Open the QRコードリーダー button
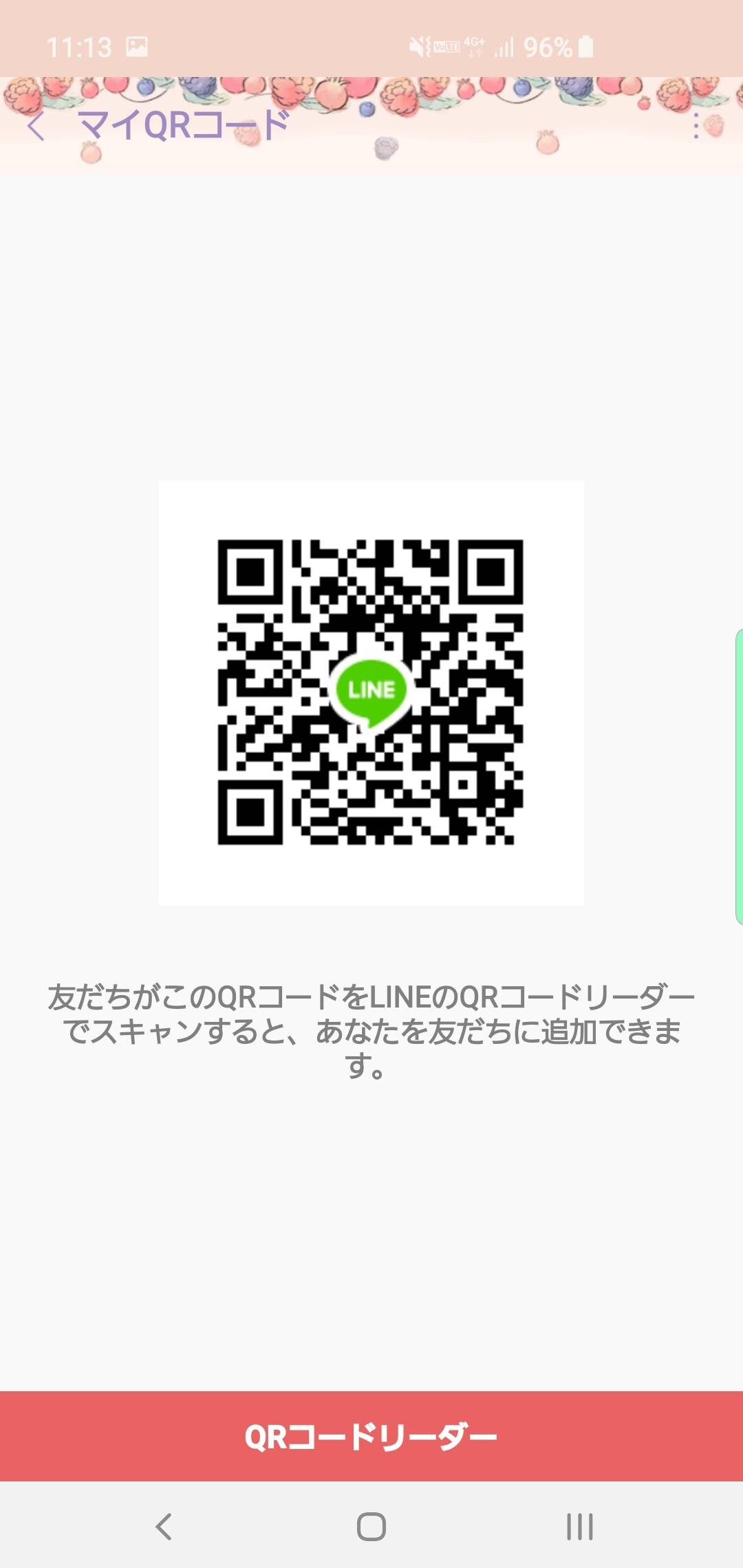 point(371,1436)
